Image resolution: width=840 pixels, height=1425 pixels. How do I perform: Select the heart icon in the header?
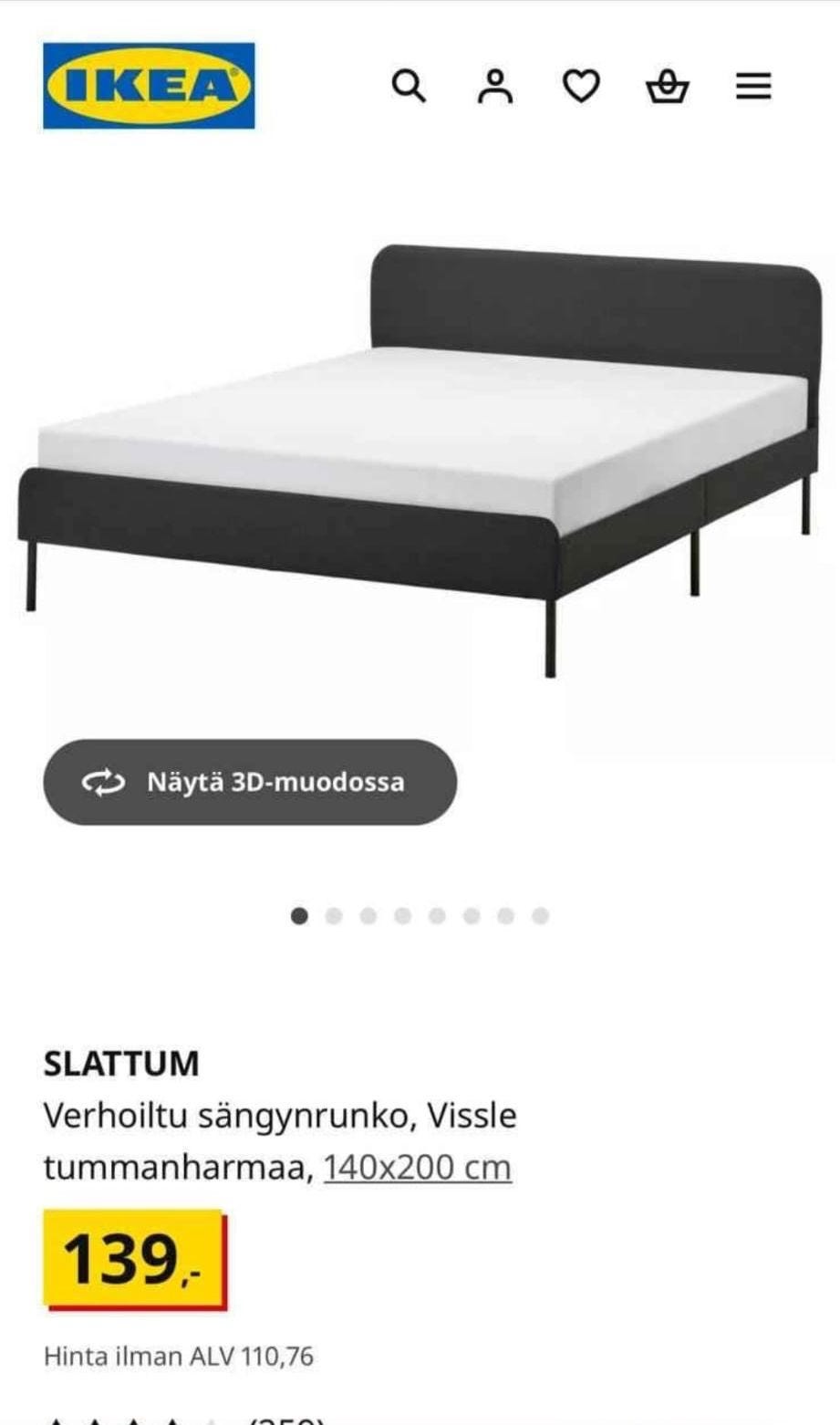581,87
